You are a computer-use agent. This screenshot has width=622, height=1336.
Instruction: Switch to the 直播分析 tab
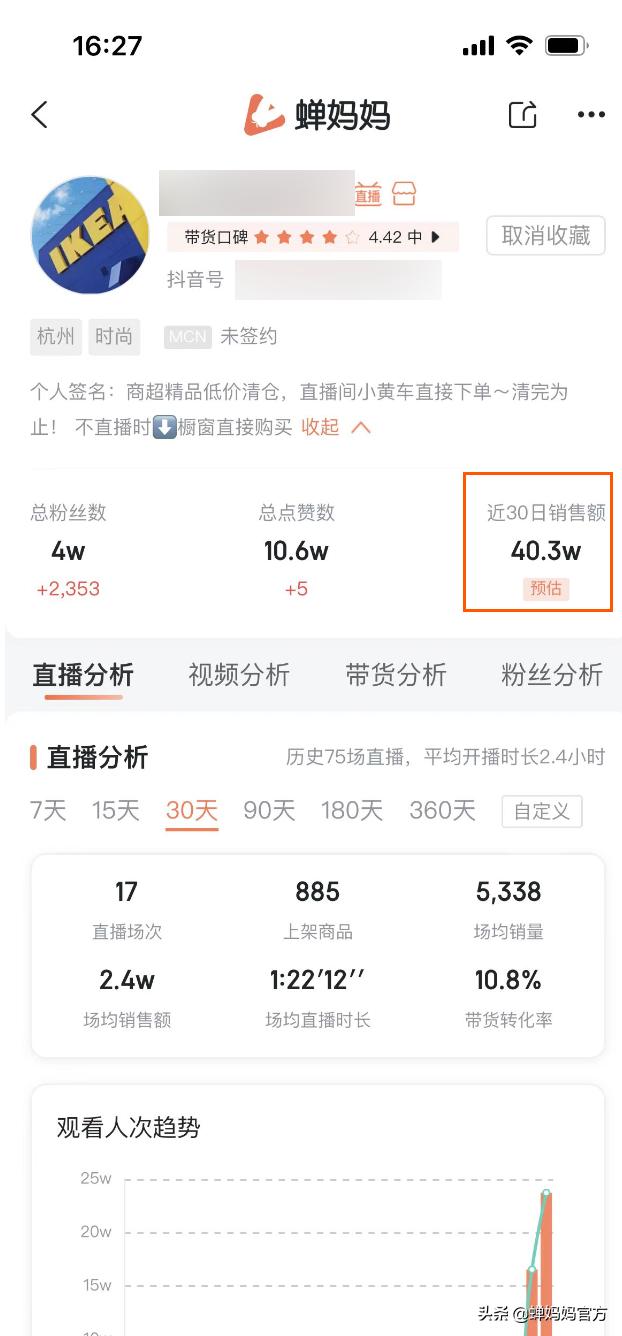tap(83, 675)
